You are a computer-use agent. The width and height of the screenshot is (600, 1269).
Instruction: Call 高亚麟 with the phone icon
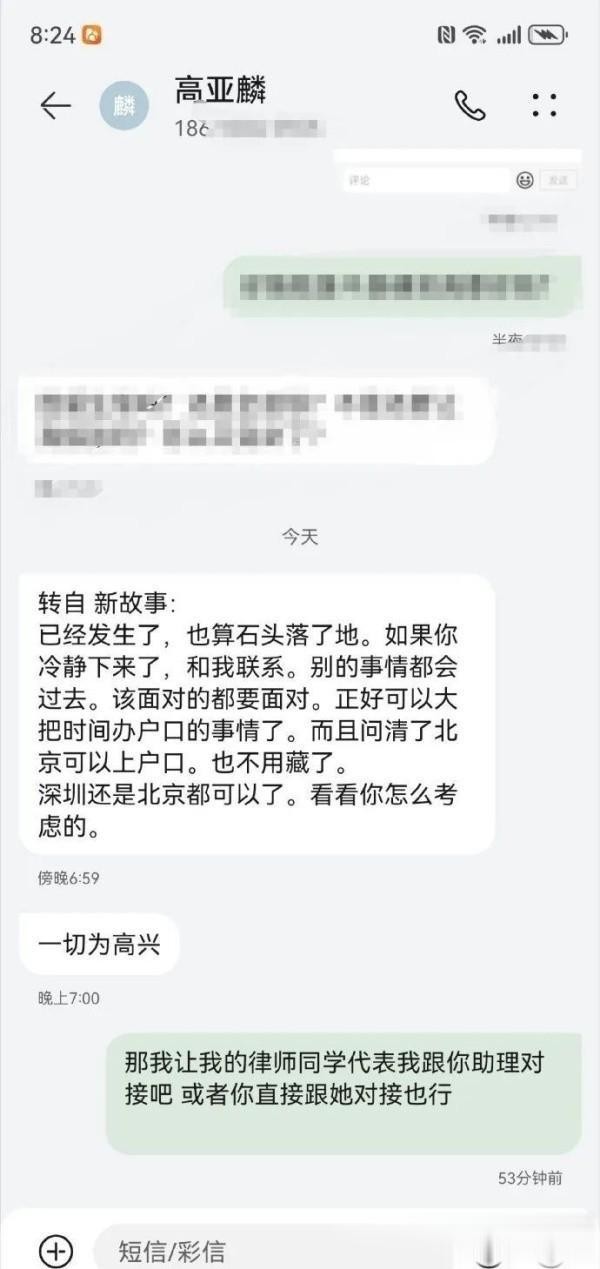[x=469, y=105]
